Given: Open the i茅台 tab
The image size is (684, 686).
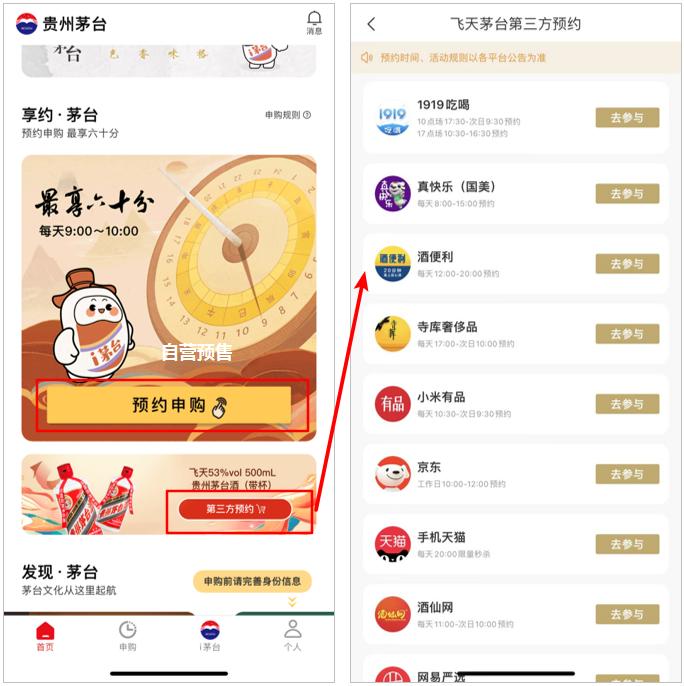Looking at the screenshot, I should [210, 636].
